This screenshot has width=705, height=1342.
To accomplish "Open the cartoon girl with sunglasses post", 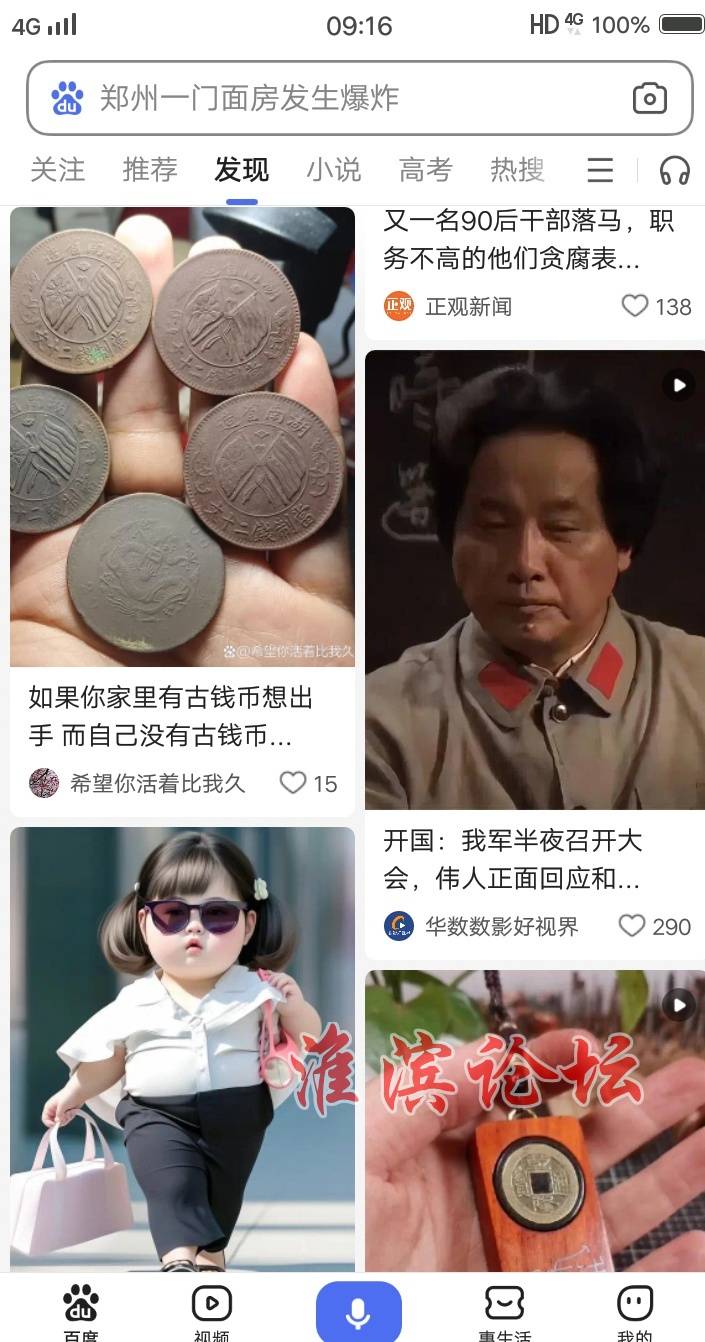I will pyautogui.click(x=182, y=1050).
